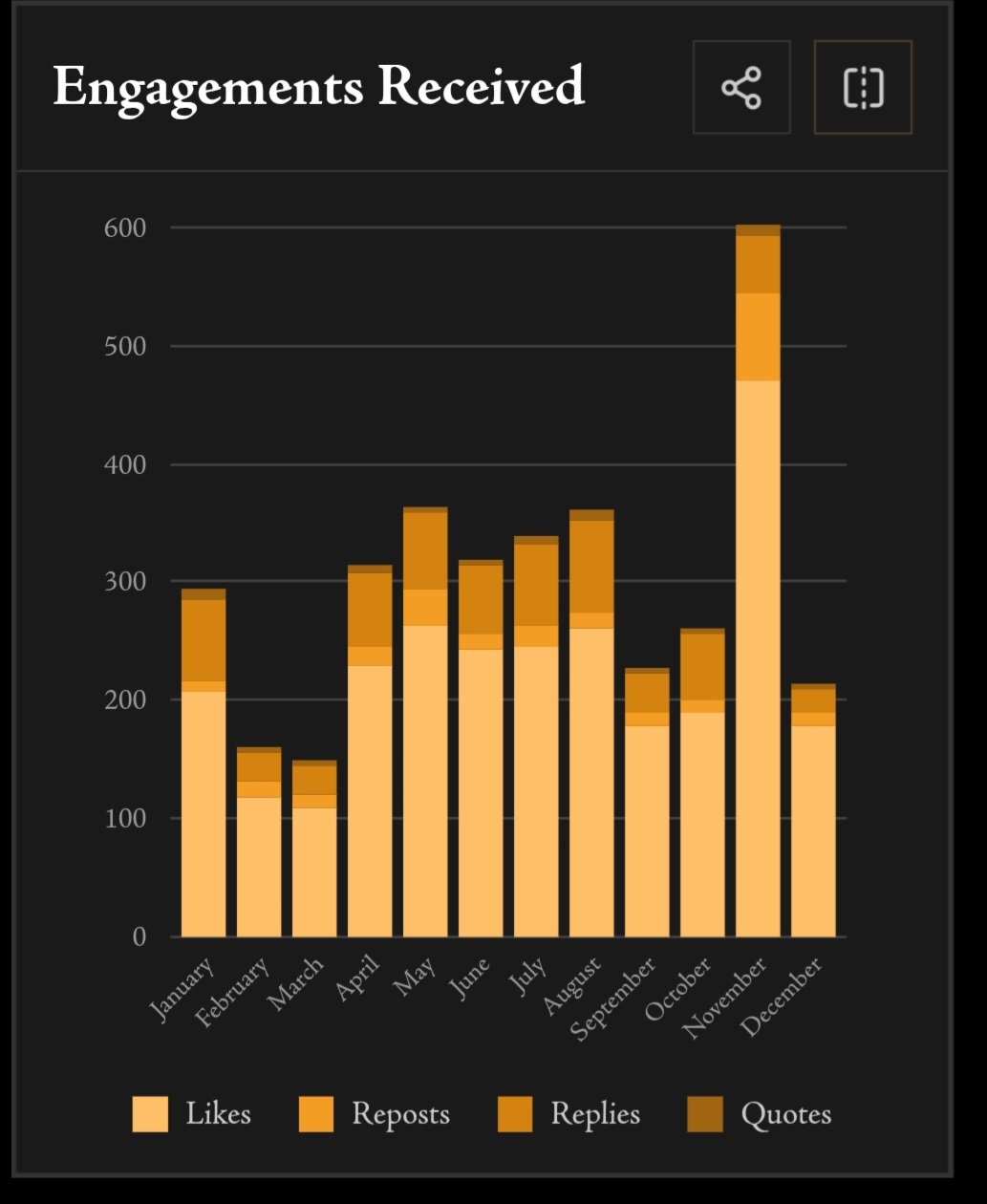Hide the Reposts series via legend

tap(374, 1114)
